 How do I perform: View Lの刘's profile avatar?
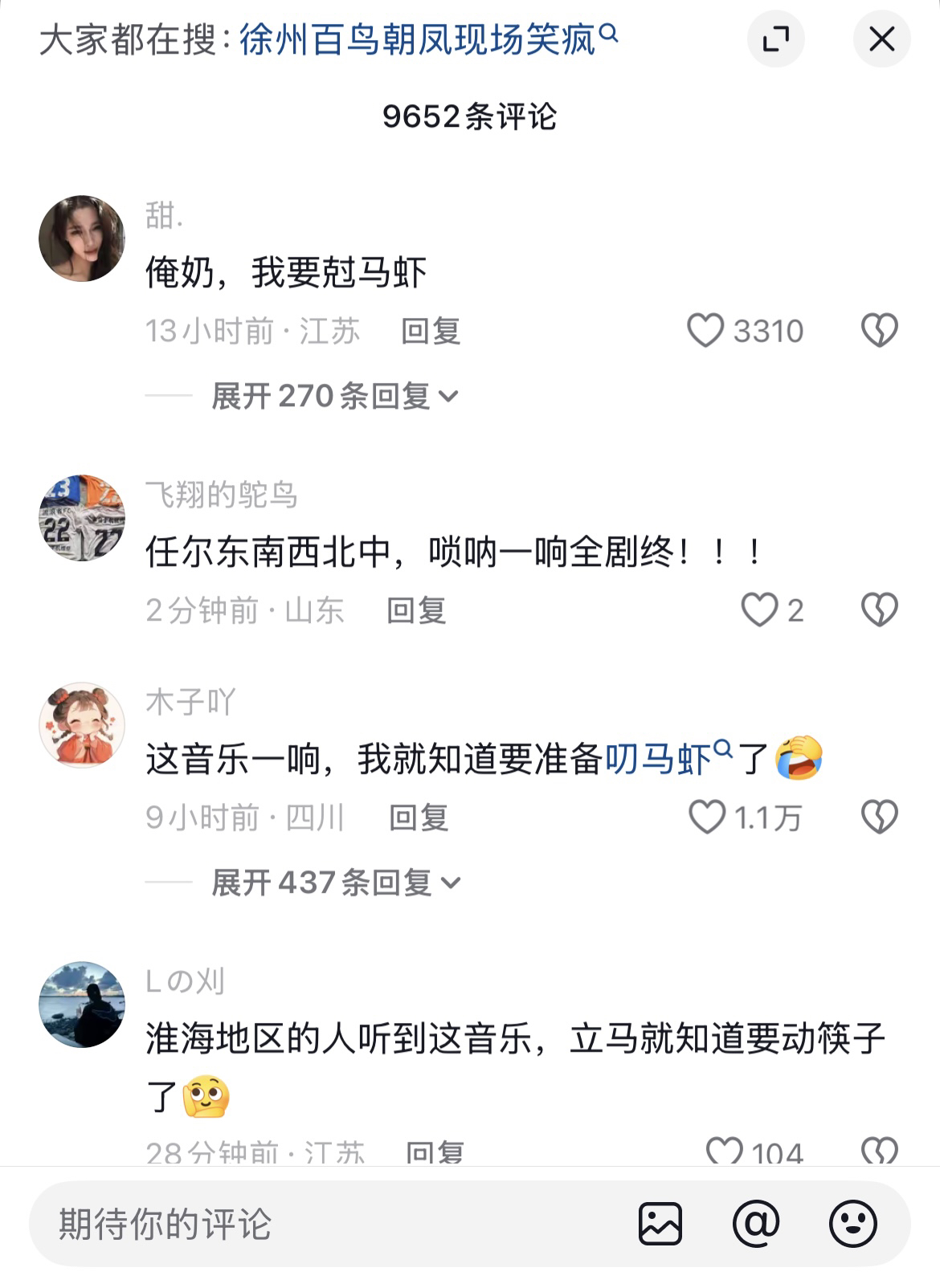pyautogui.click(x=82, y=1004)
